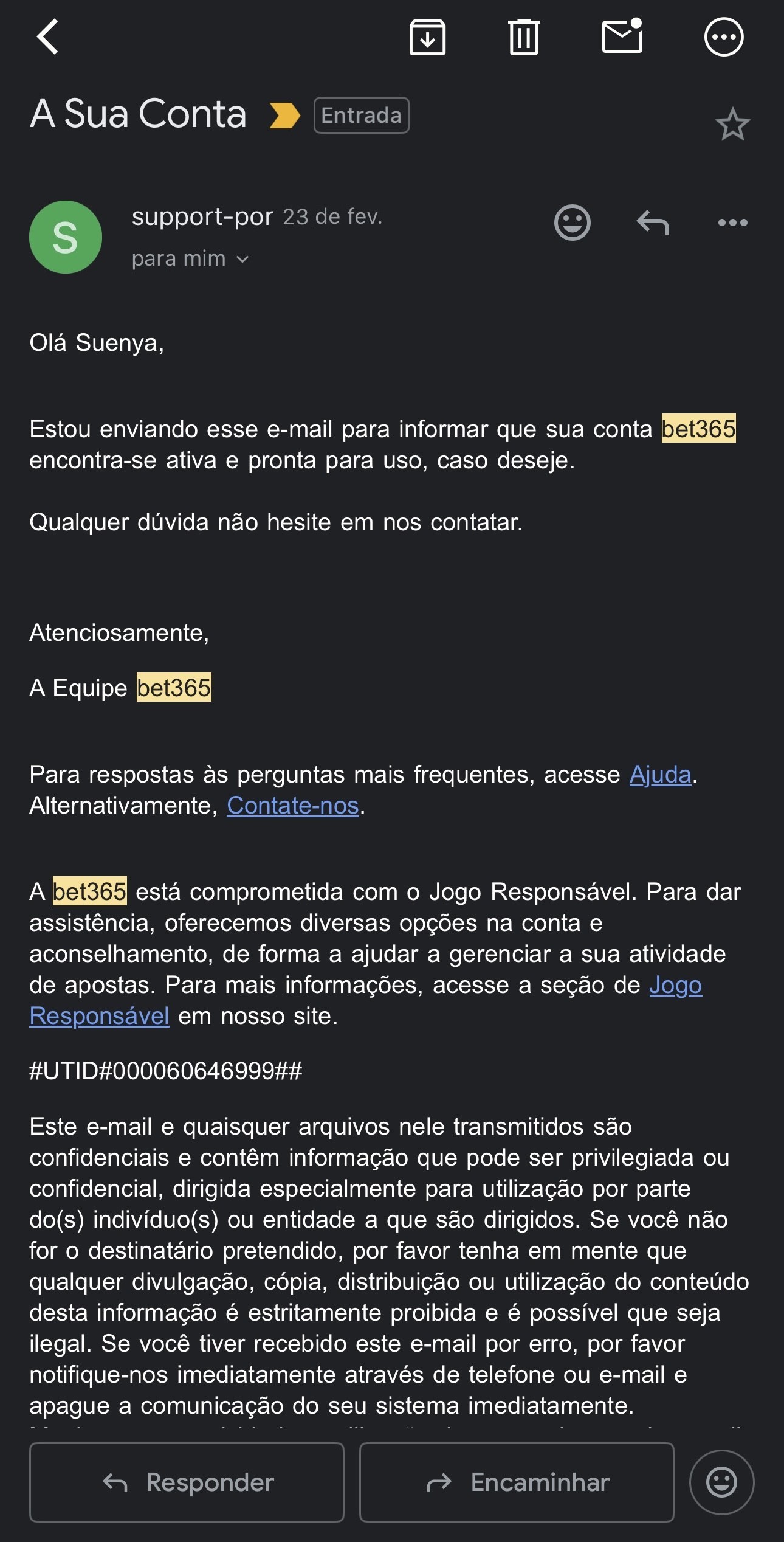Tap the email date '23 de fev.'
The width and height of the screenshot is (784, 1542).
pyautogui.click(x=333, y=218)
